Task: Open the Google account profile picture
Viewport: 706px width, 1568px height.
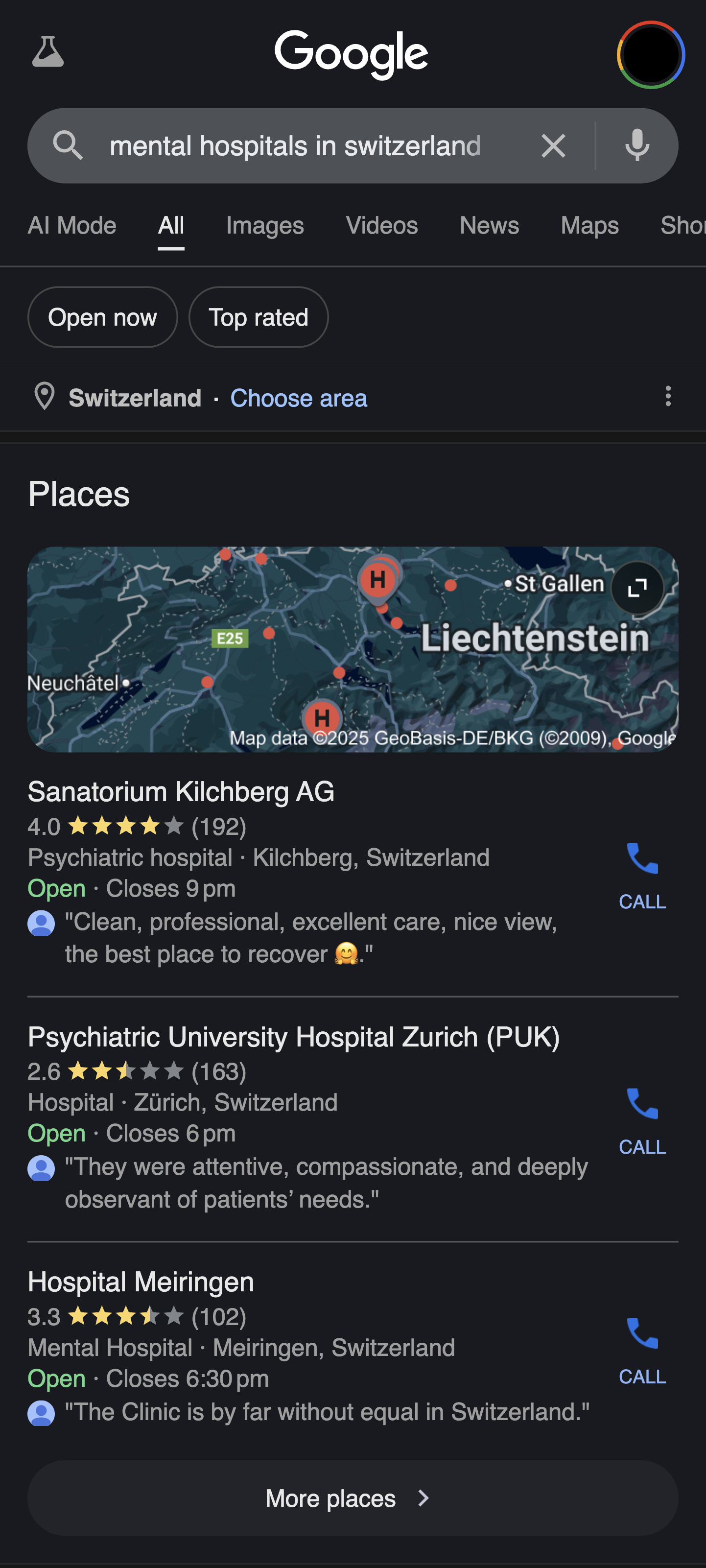Action: pyautogui.click(x=650, y=55)
